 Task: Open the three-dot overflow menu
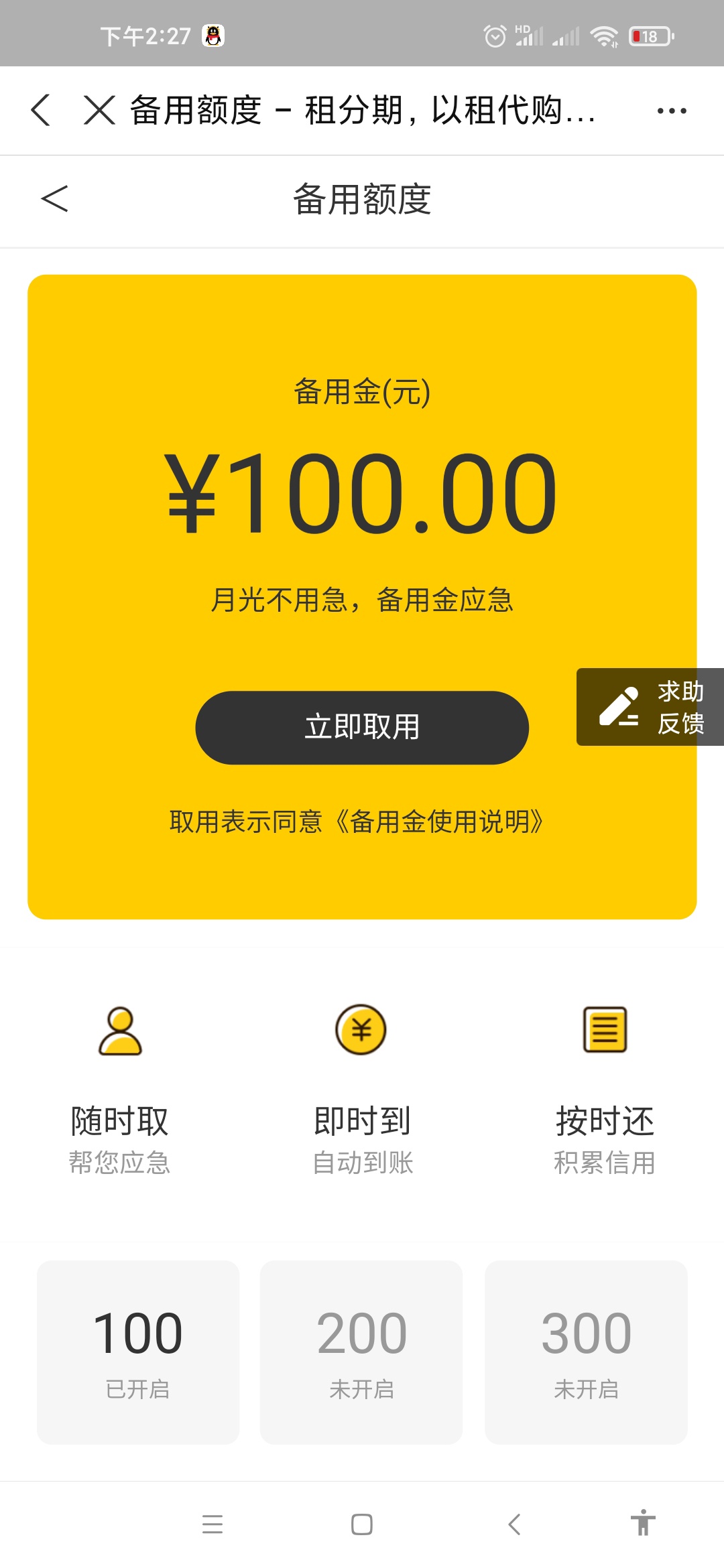pyautogui.click(x=671, y=111)
